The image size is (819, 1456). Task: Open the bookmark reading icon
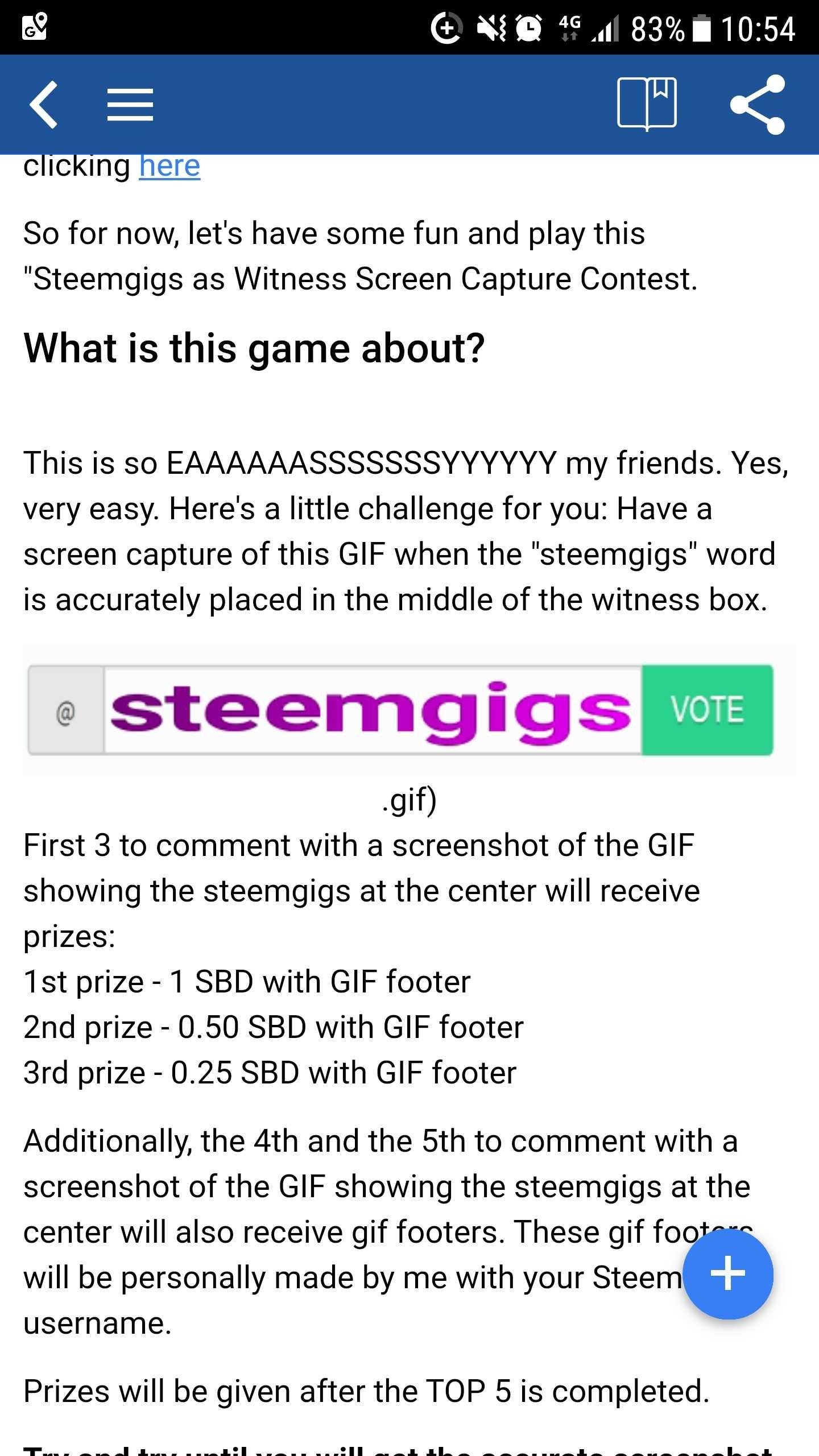tap(647, 104)
